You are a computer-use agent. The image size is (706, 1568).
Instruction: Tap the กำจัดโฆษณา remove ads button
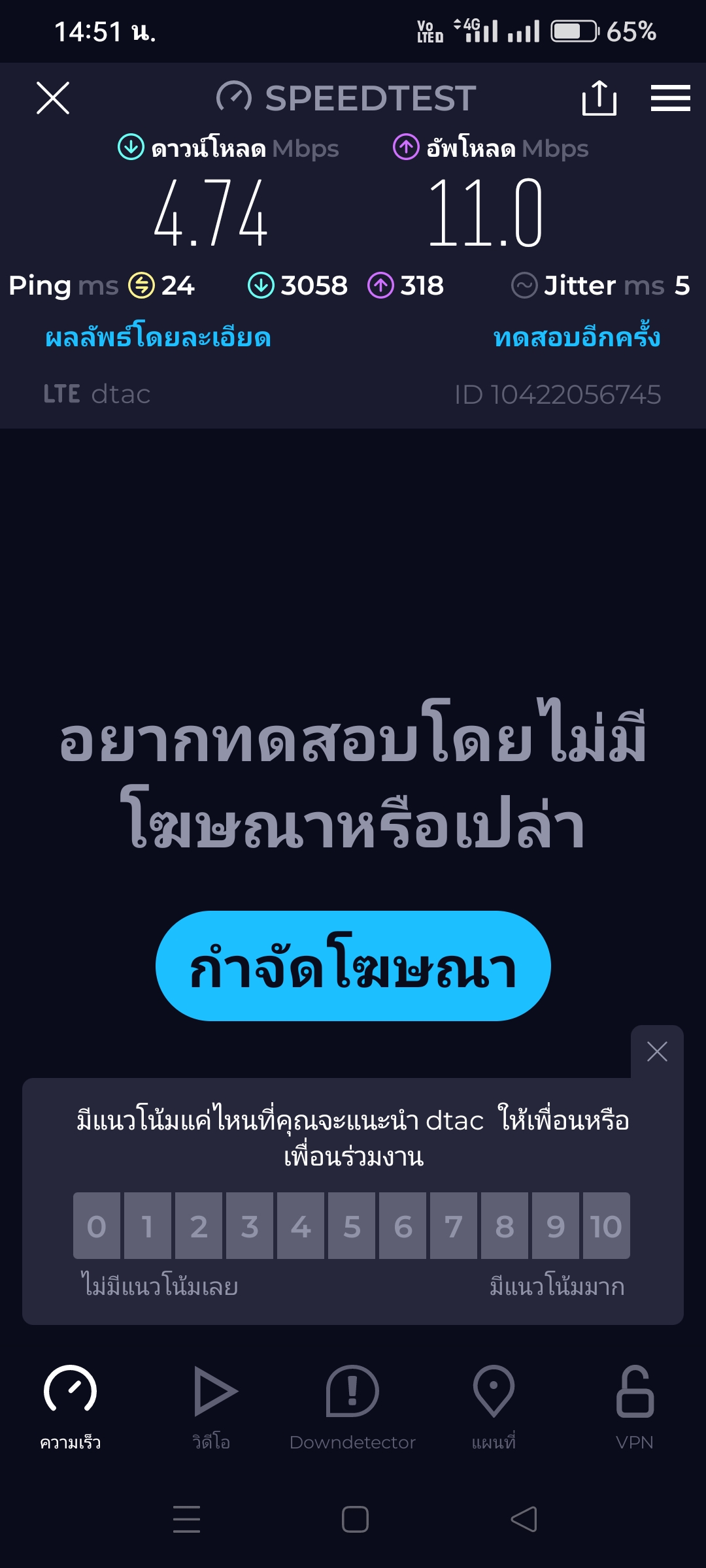pyautogui.click(x=353, y=966)
